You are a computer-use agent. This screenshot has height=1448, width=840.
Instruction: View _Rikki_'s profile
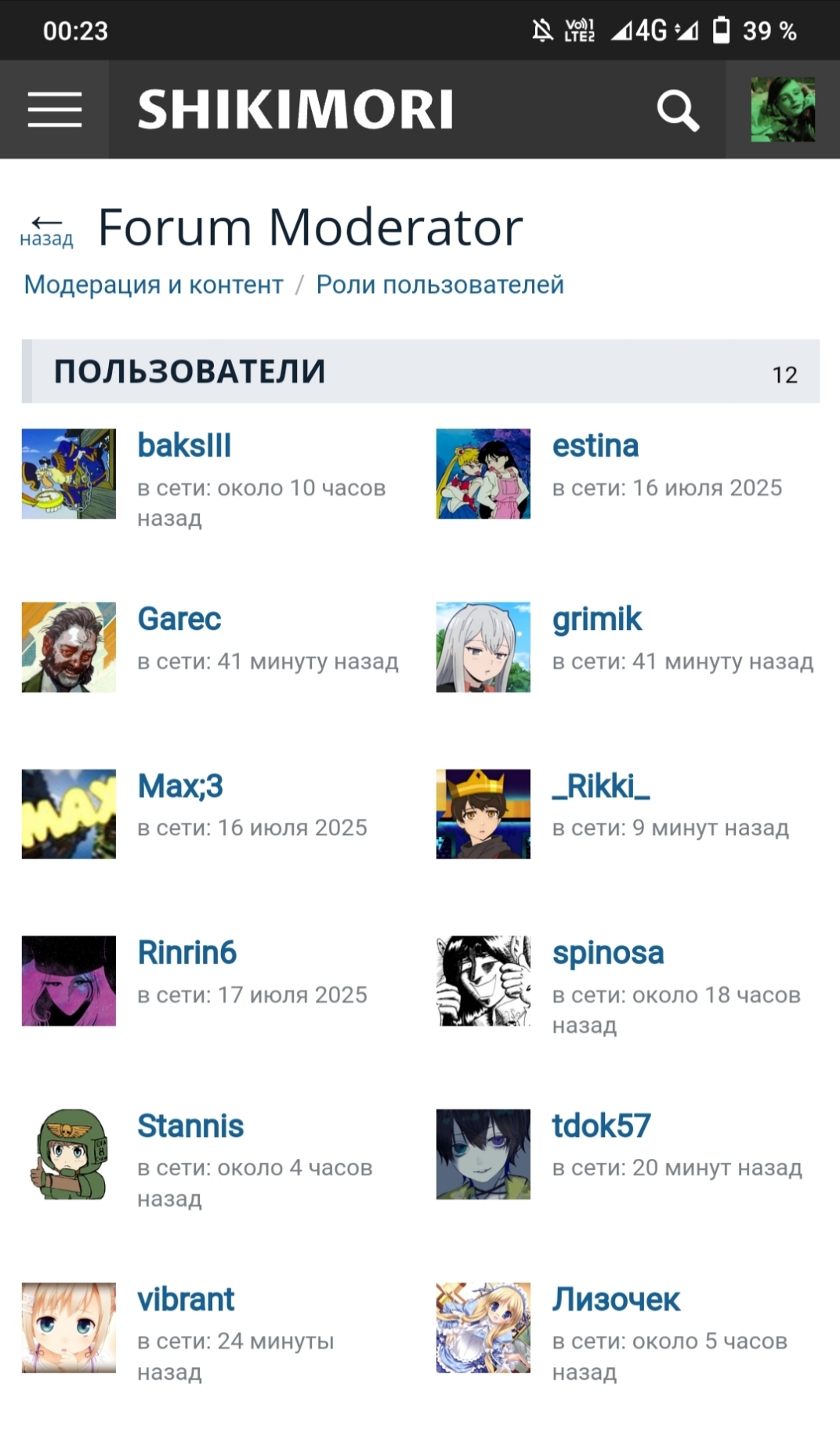[x=601, y=786]
